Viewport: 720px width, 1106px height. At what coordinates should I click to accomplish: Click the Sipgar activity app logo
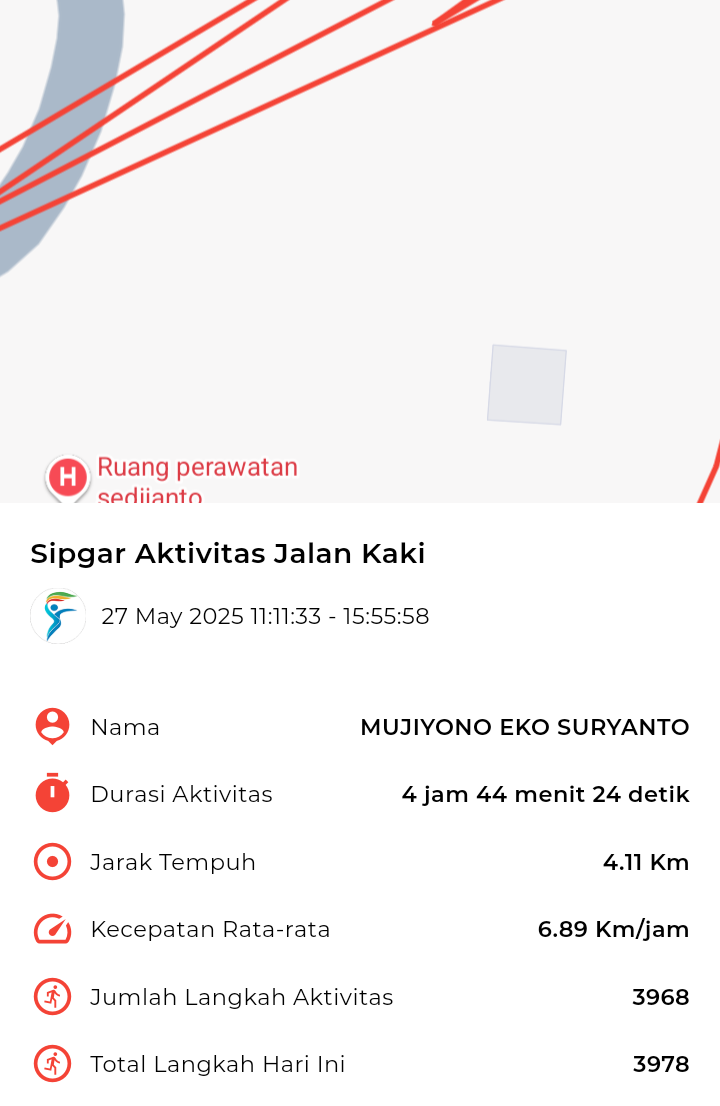(58, 616)
